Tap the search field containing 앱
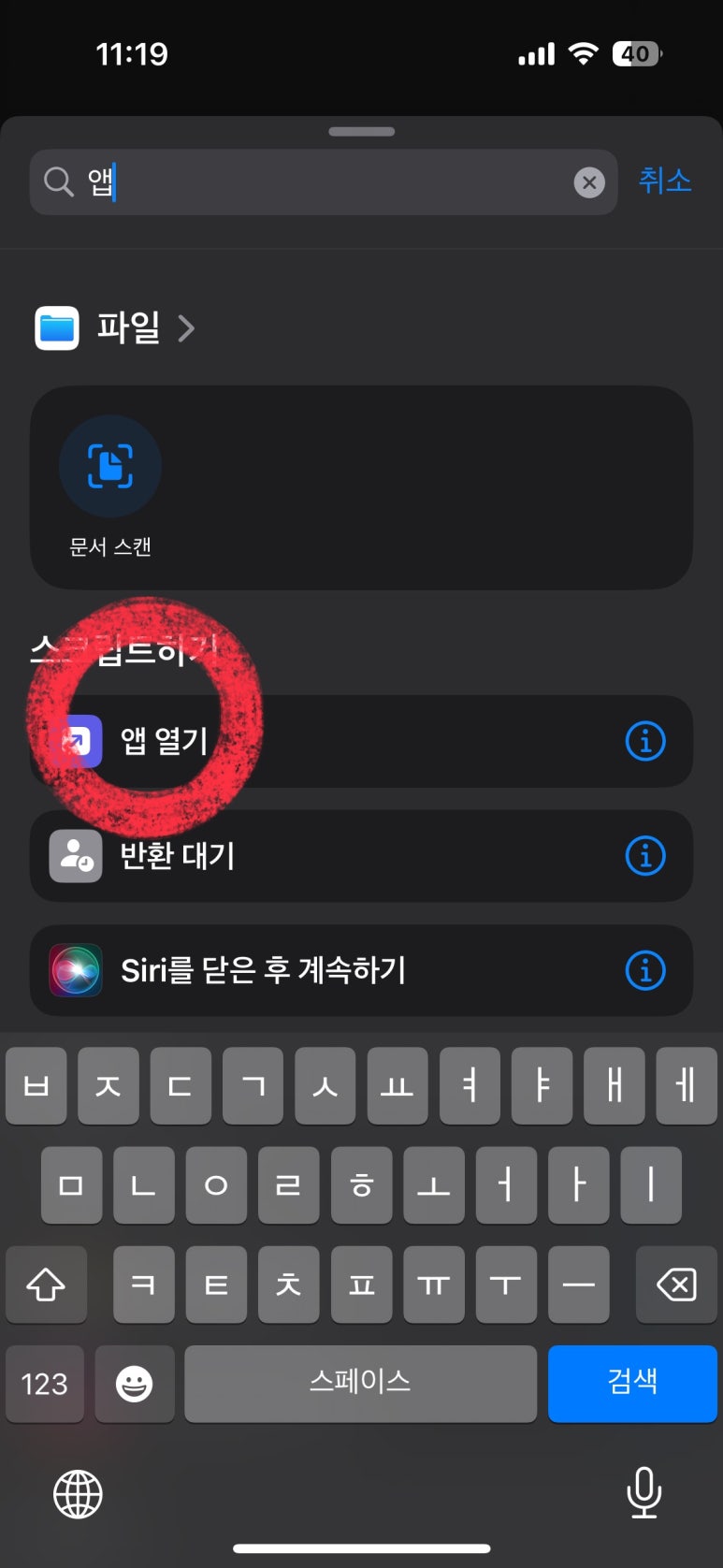 [309, 181]
